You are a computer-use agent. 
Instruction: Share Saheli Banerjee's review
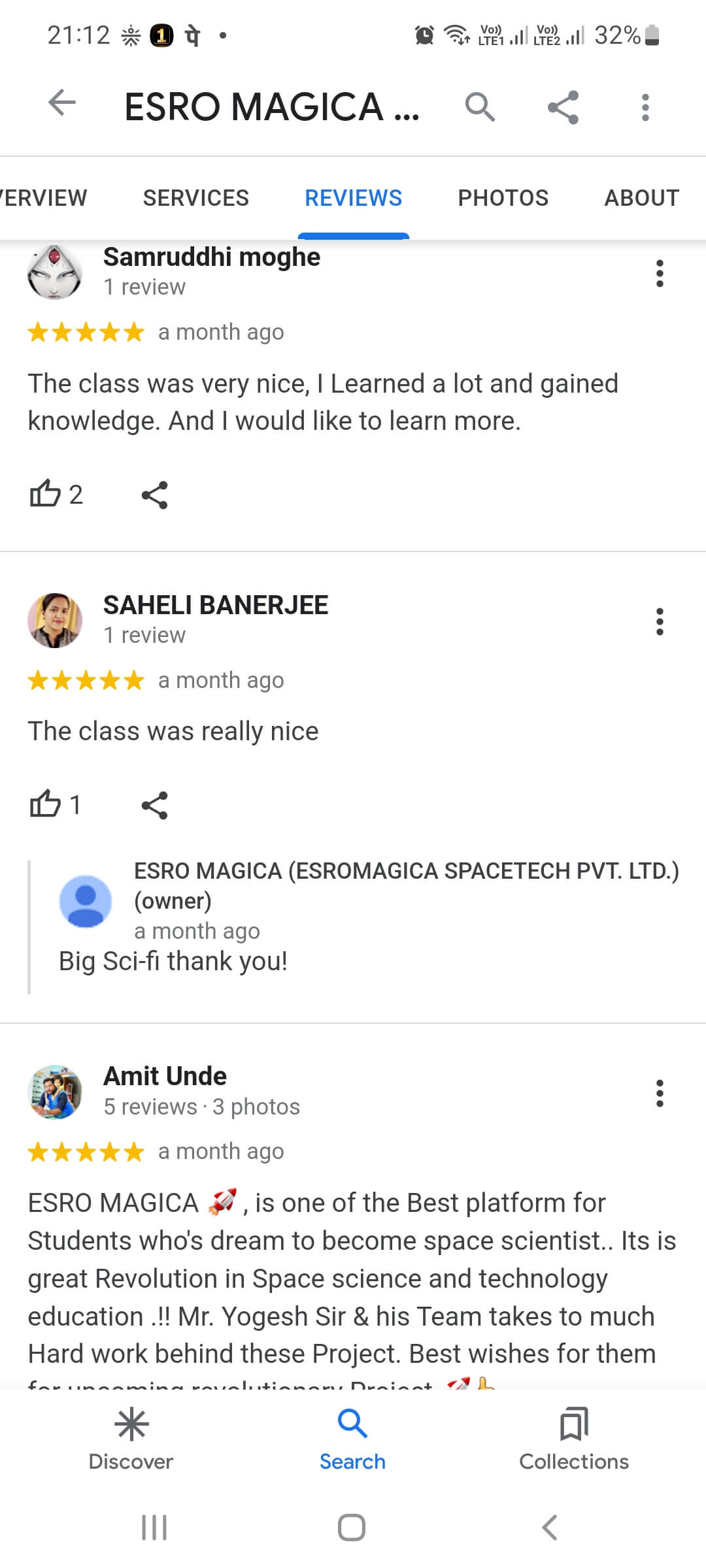pyautogui.click(x=155, y=805)
